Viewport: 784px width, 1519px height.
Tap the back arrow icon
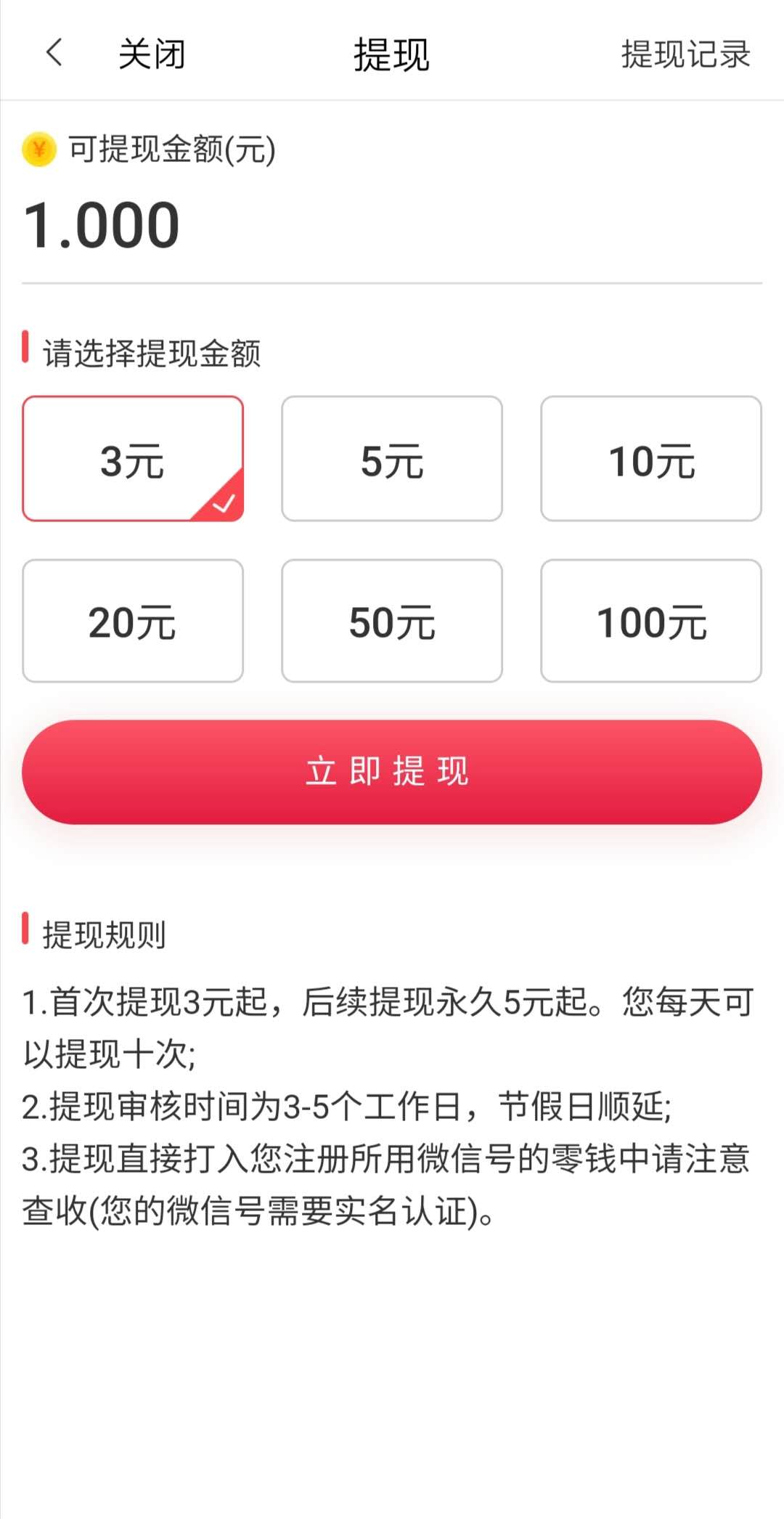[54, 53]
